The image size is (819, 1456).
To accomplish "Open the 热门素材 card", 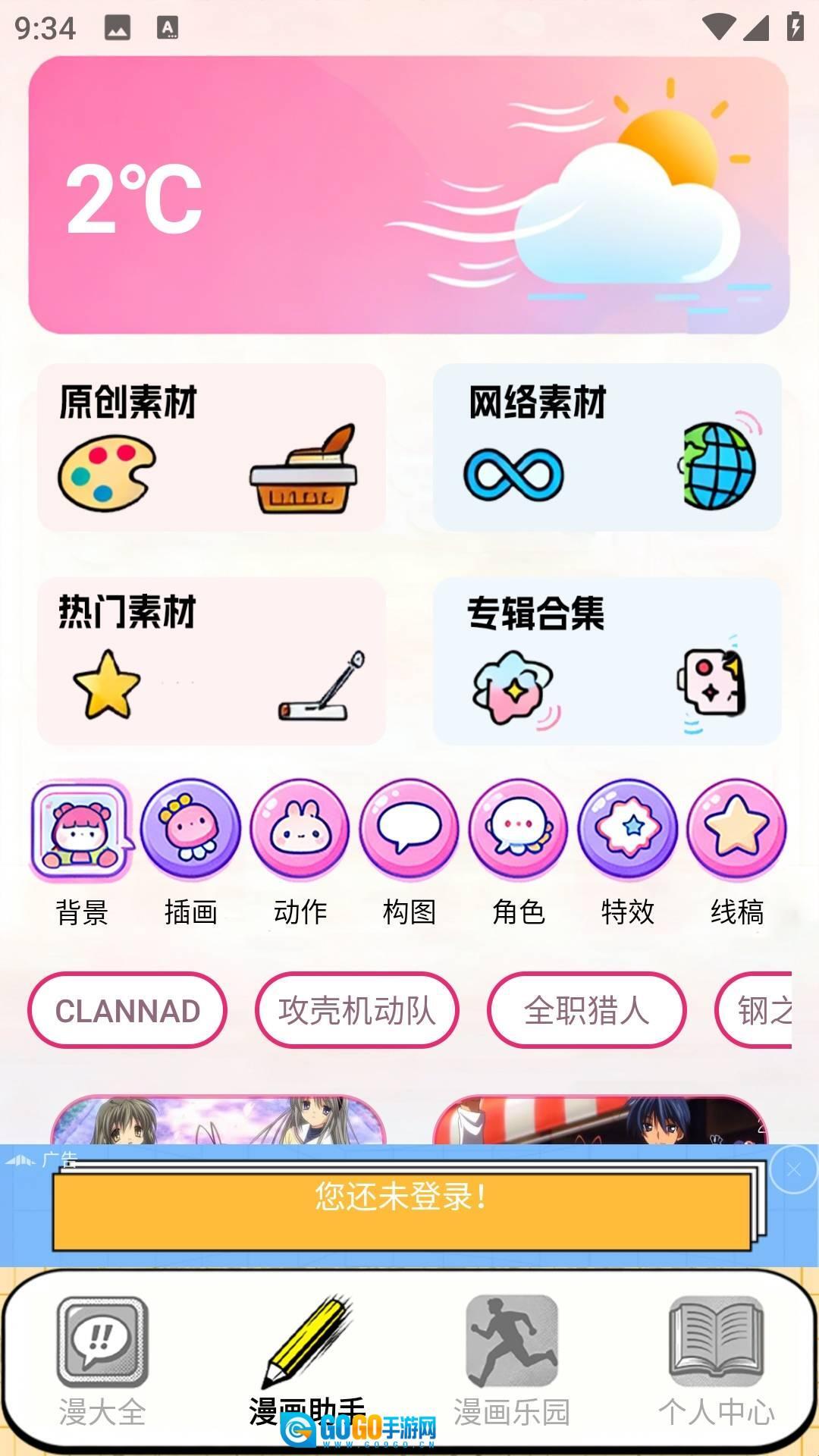I will [212, 661].
